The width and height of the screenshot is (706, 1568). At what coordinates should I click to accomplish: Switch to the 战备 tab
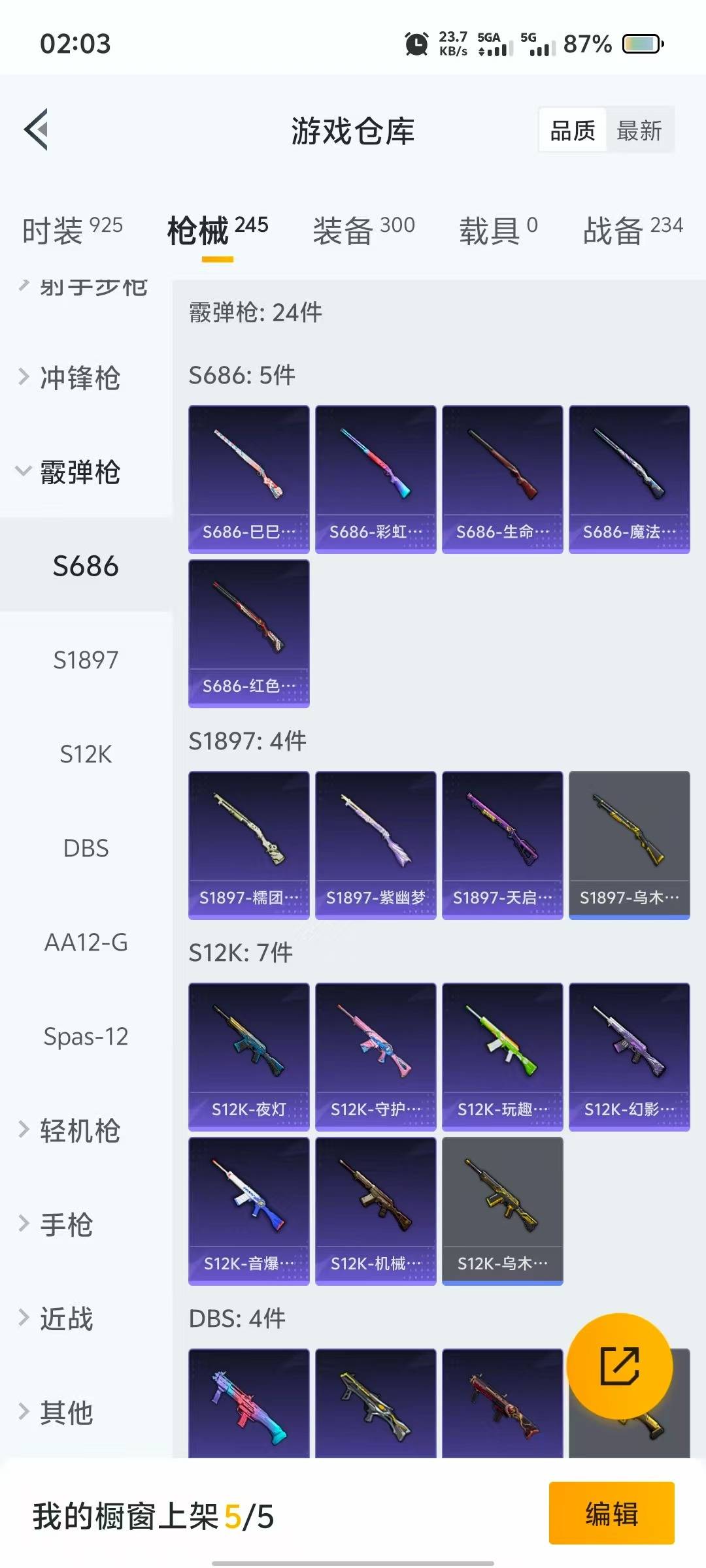coord(632,230)
